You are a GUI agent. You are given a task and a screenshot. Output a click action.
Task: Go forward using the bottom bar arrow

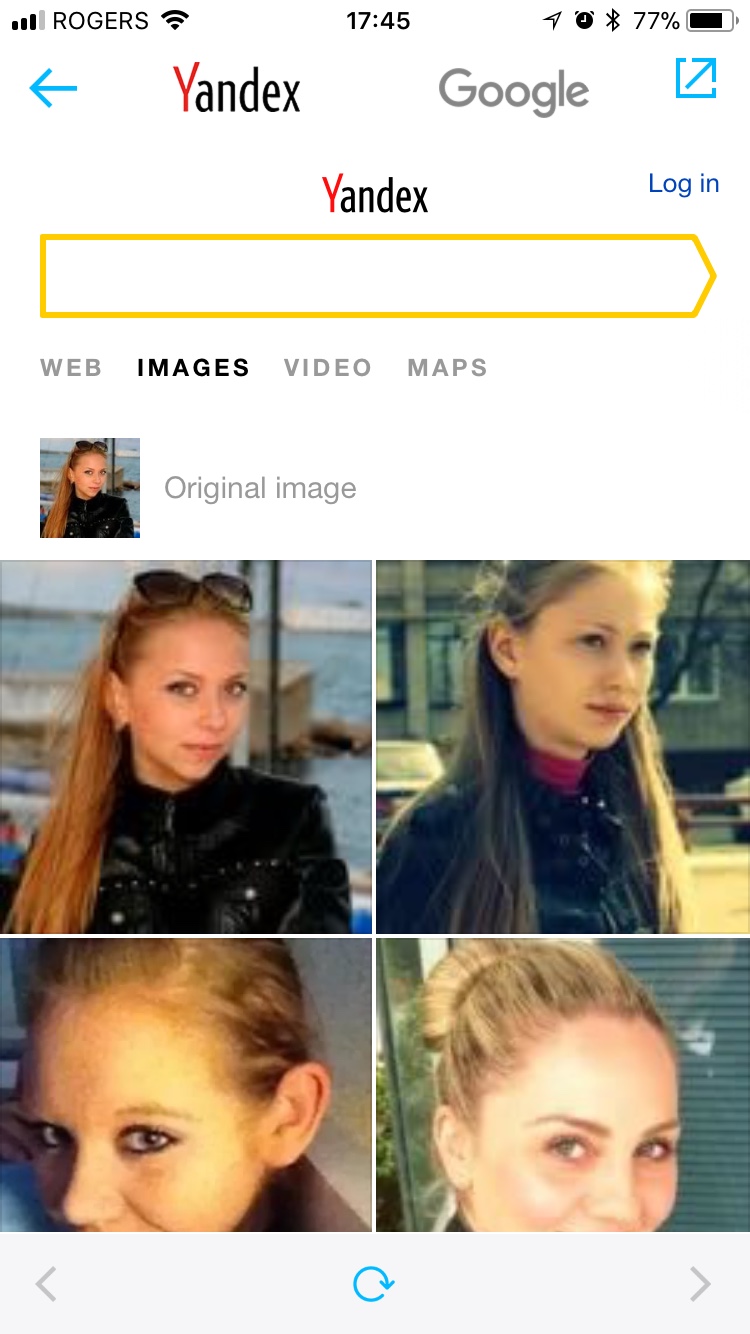coord(701,1284)
